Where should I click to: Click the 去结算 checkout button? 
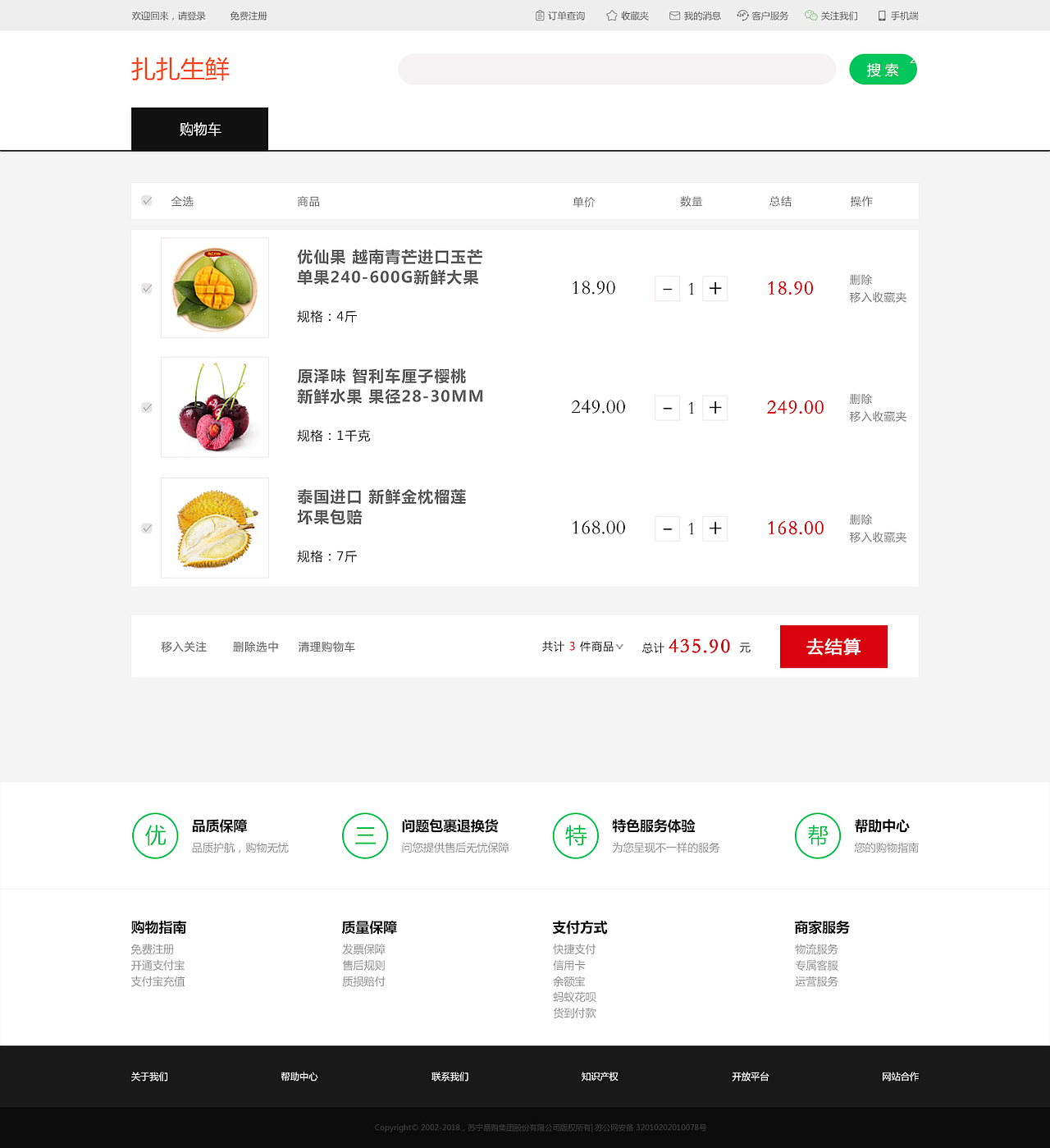pos(833,647)
